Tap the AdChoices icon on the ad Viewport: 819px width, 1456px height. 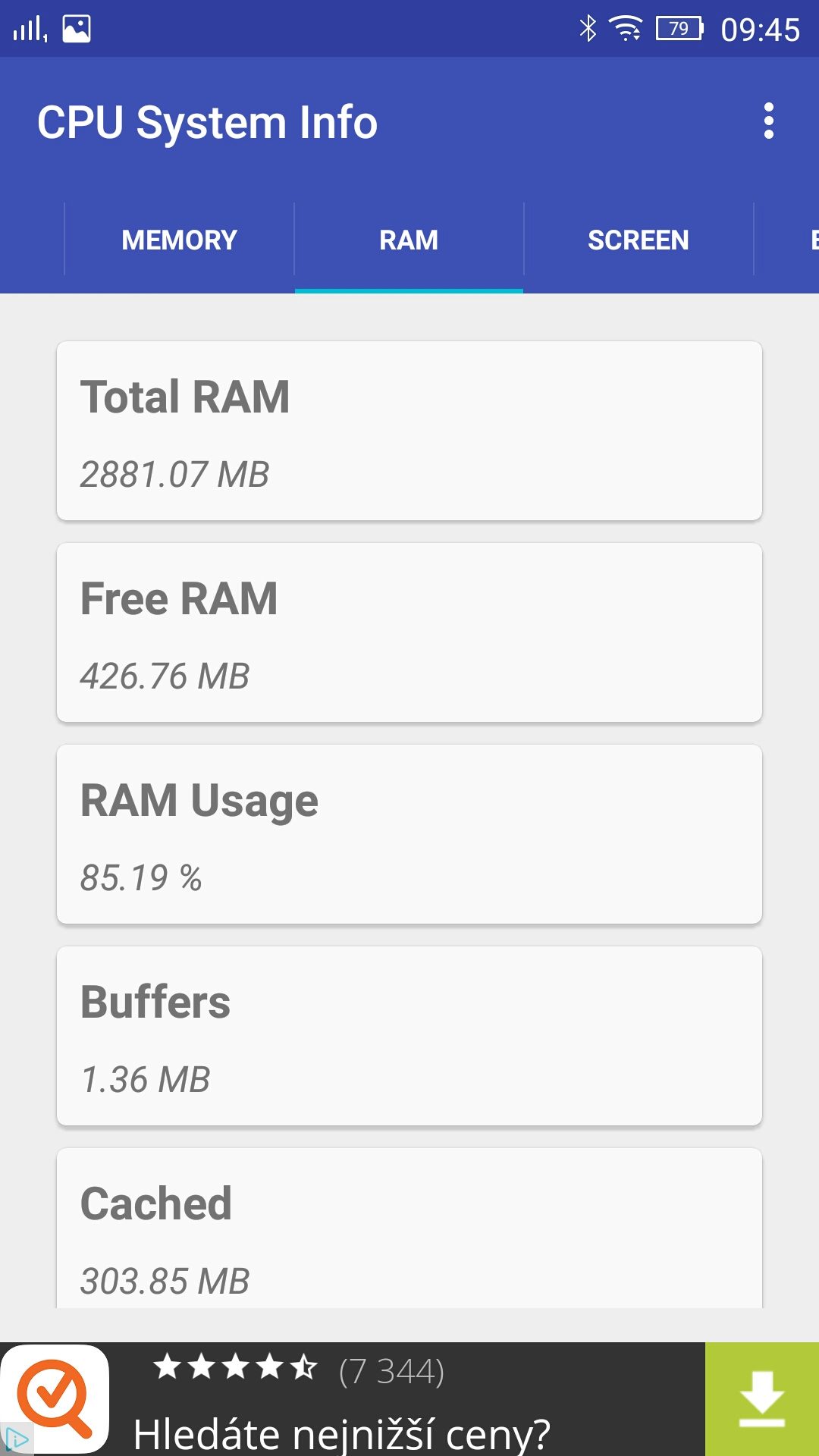click(x=16, y=1440)
